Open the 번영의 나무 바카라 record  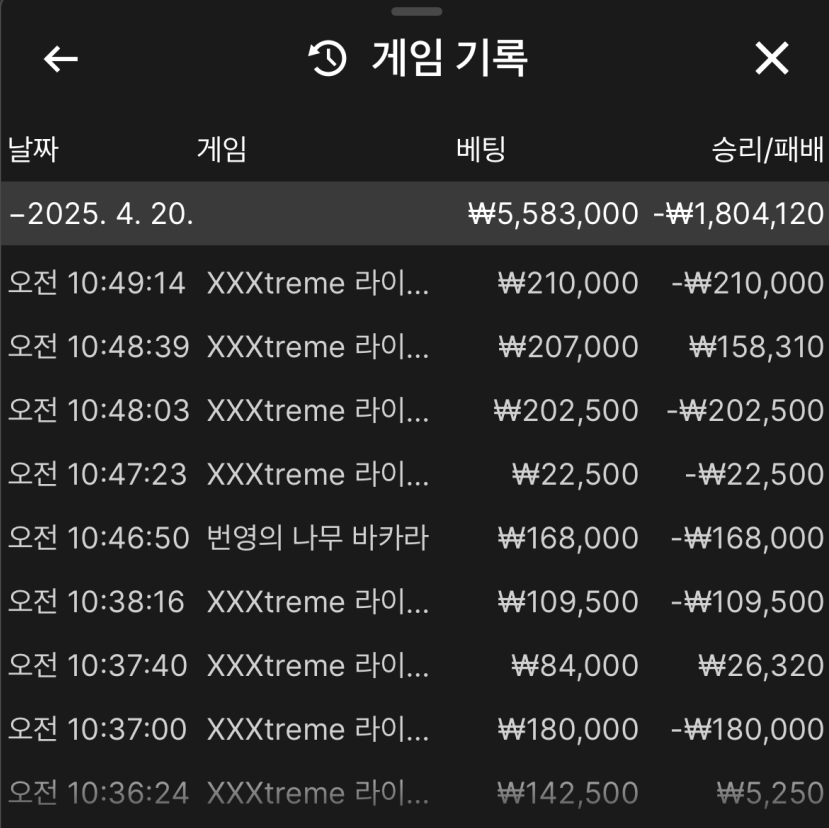[414, 538]
